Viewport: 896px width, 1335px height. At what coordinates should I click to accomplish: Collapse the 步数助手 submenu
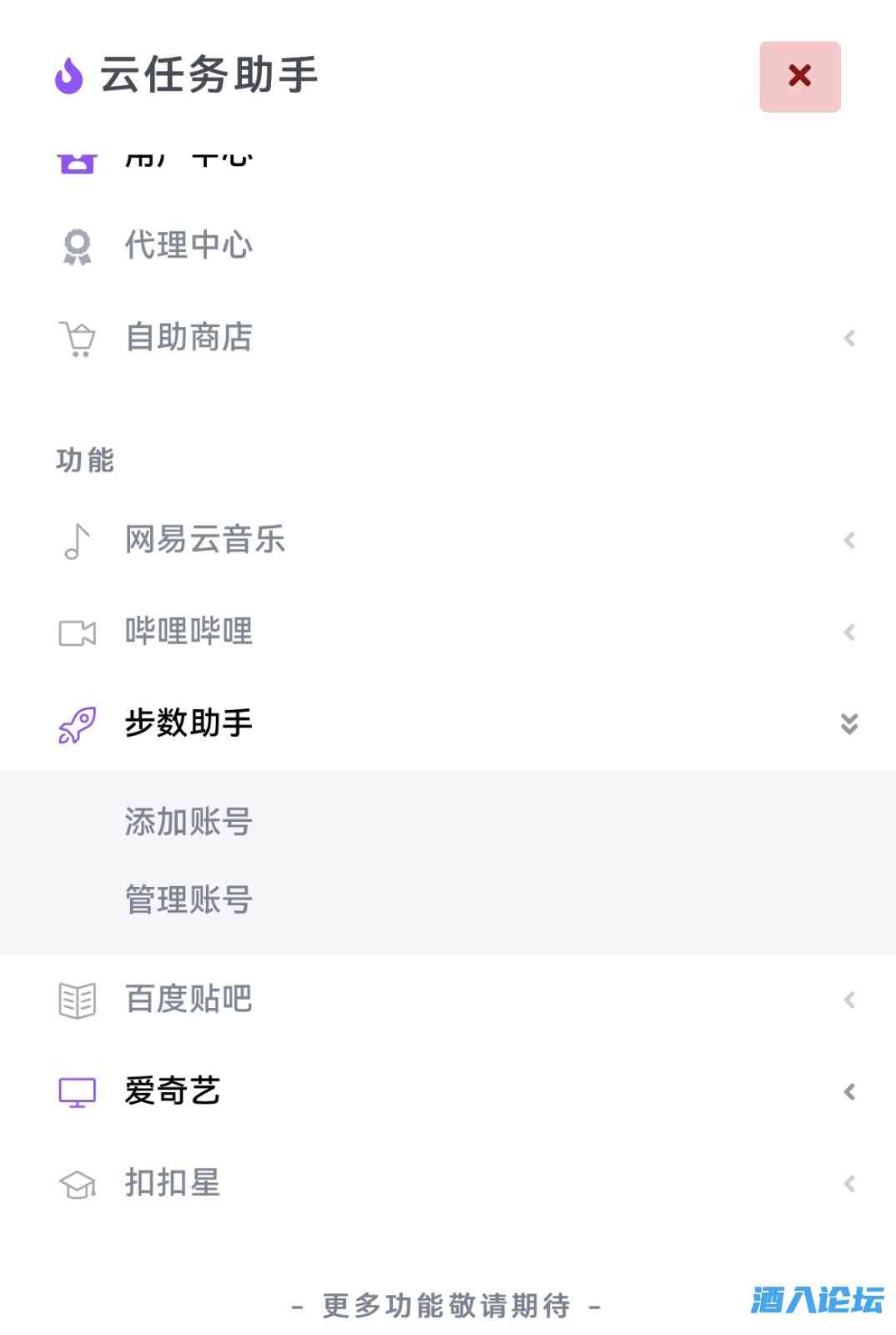[x=850, y=723]
